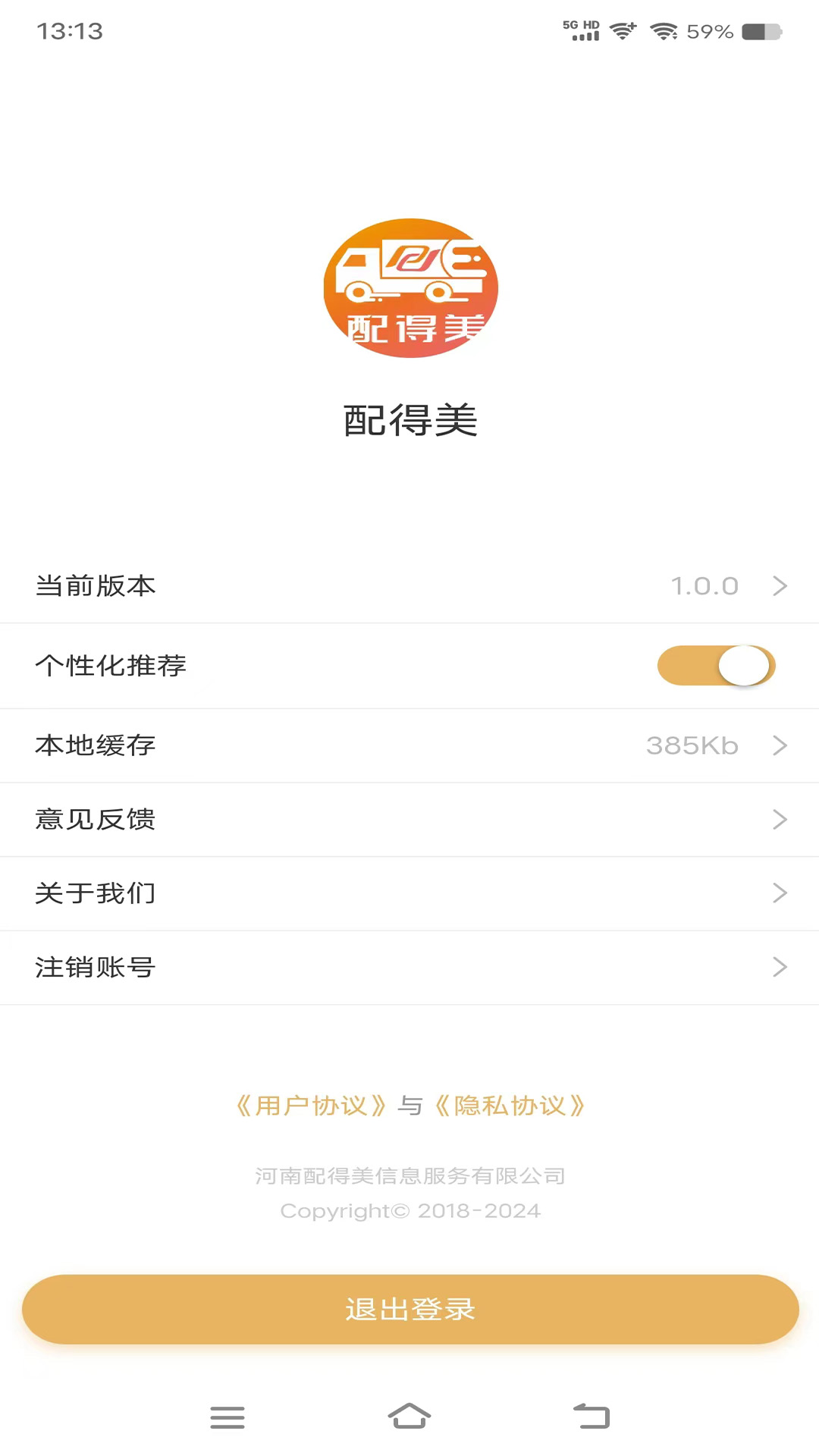Toggle the 个性化推荐 switch off
Image resolution: width=819 pixels, height=1456 pixels.
(x=716, y=666)
